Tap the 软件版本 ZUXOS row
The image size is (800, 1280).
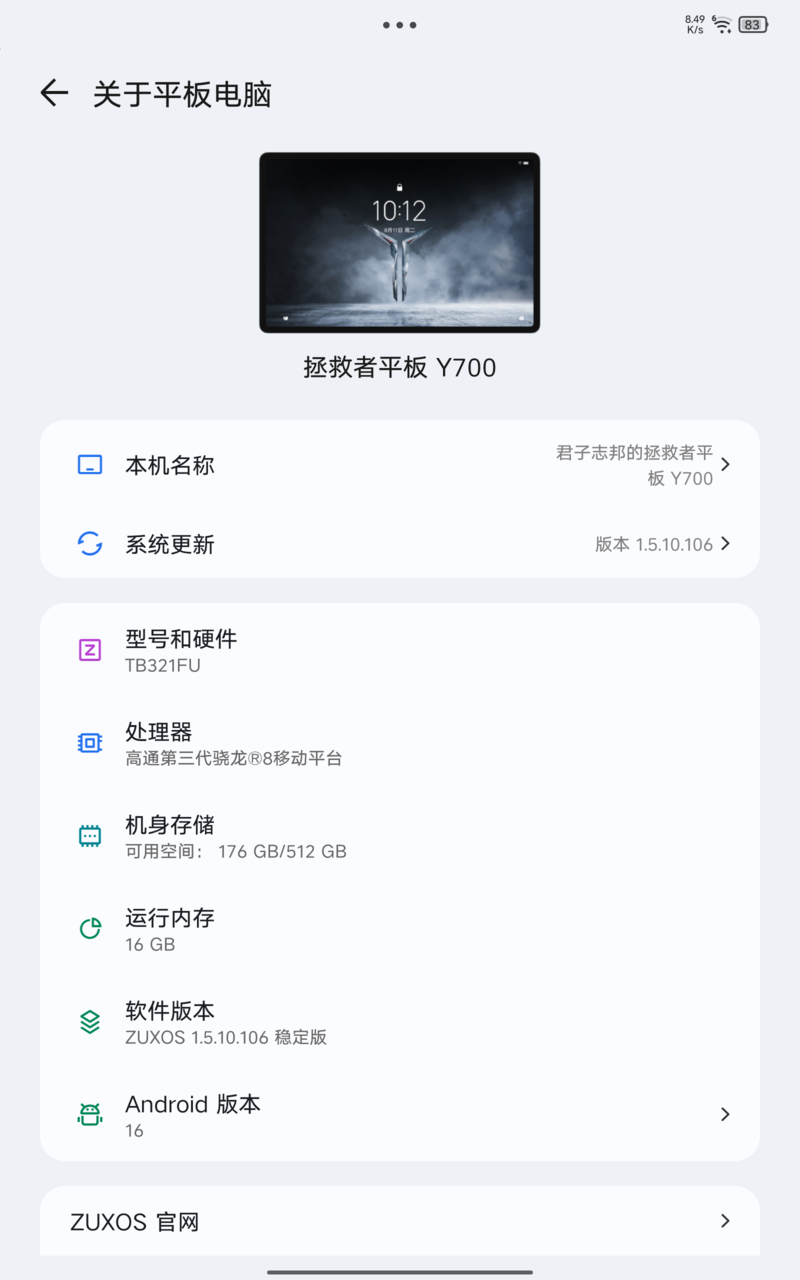click(400, 1022)
